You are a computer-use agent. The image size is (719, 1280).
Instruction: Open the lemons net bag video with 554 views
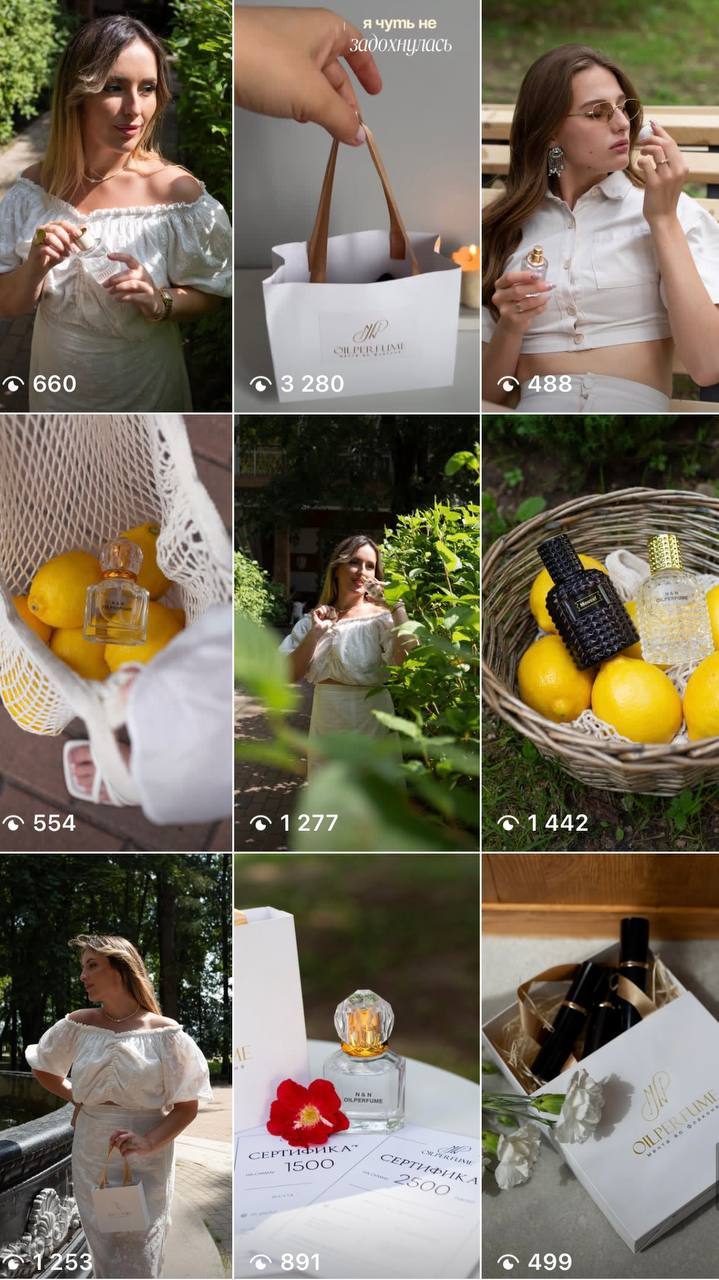coord(115,632)
